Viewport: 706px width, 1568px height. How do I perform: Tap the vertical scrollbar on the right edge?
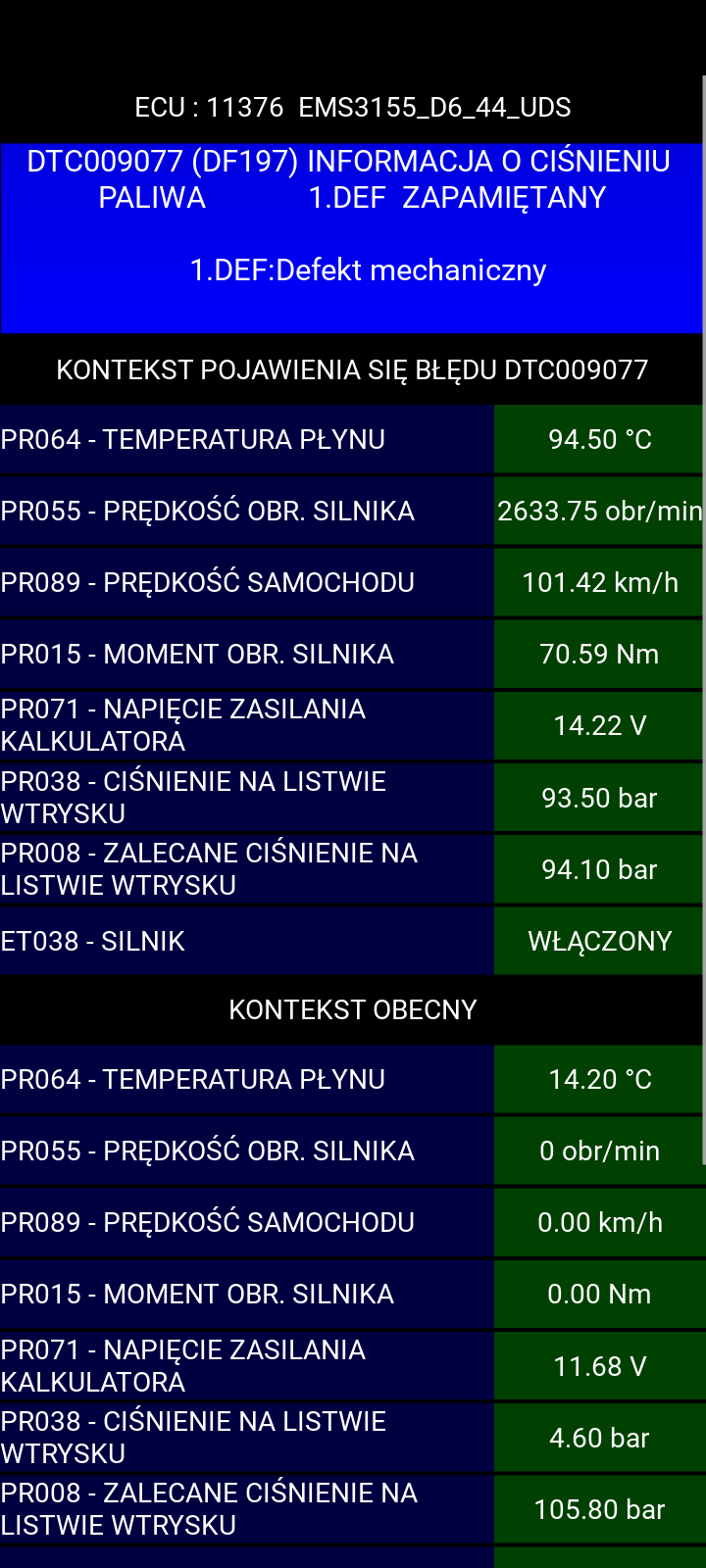(703, 619)
